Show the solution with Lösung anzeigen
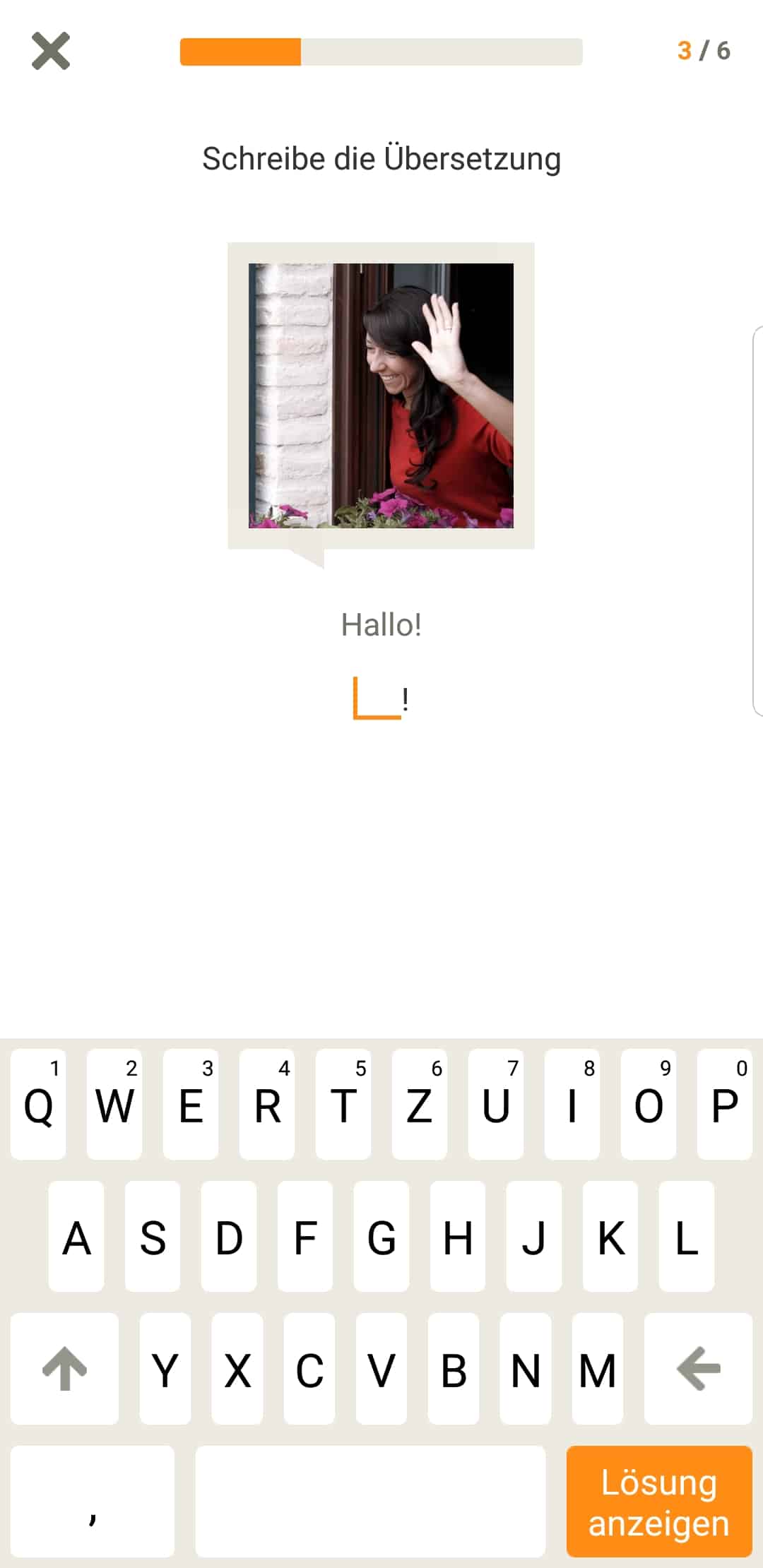Viewport: 763px width, 1568px height. tap(658, 1502)
